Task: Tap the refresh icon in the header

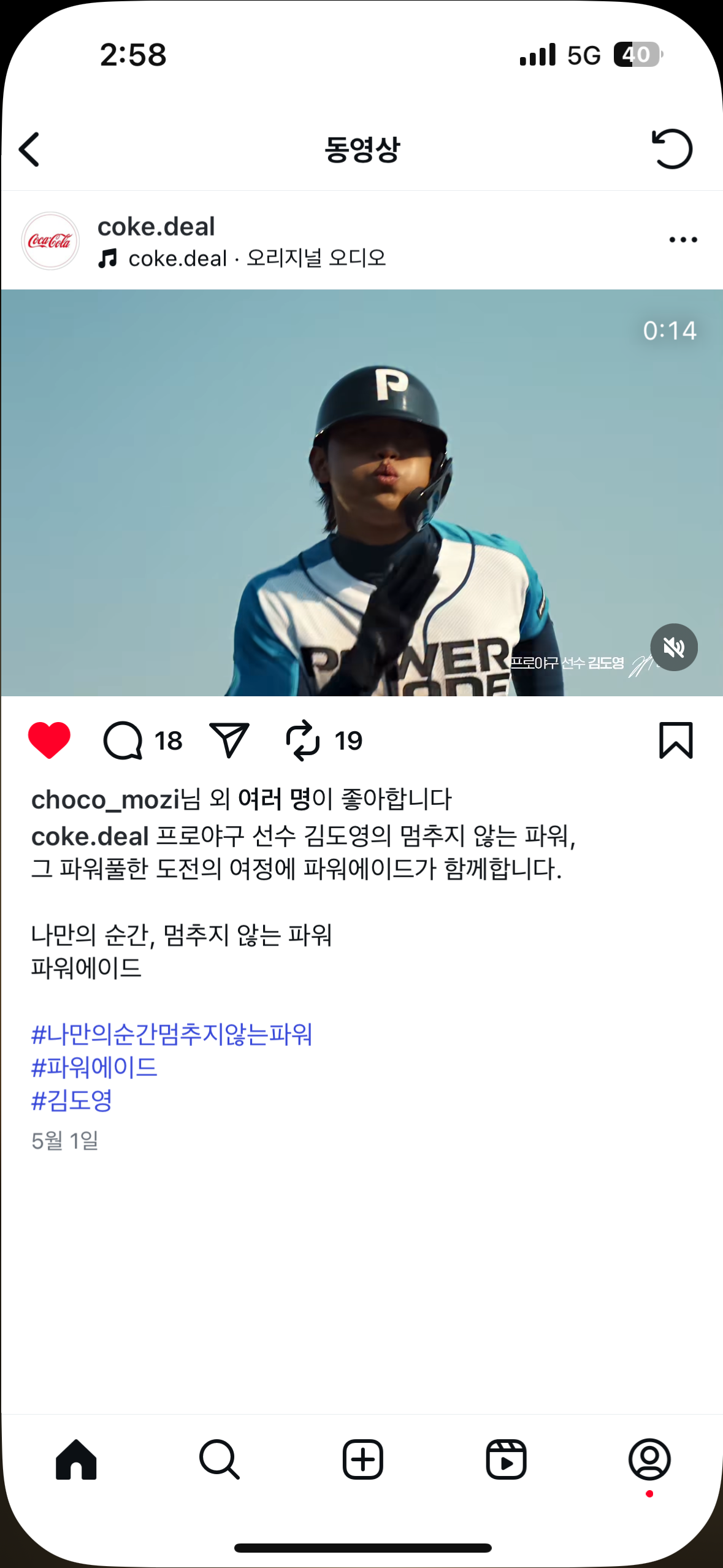Action: (672, 148)
